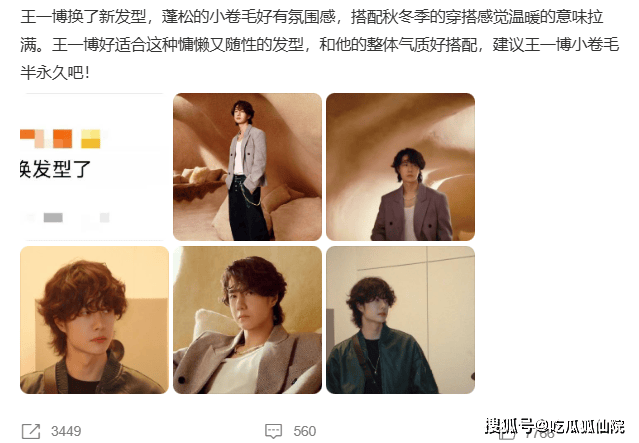The image size is (639, 443).
Task: Repost this post via the share icon
Action: [31, 431]
